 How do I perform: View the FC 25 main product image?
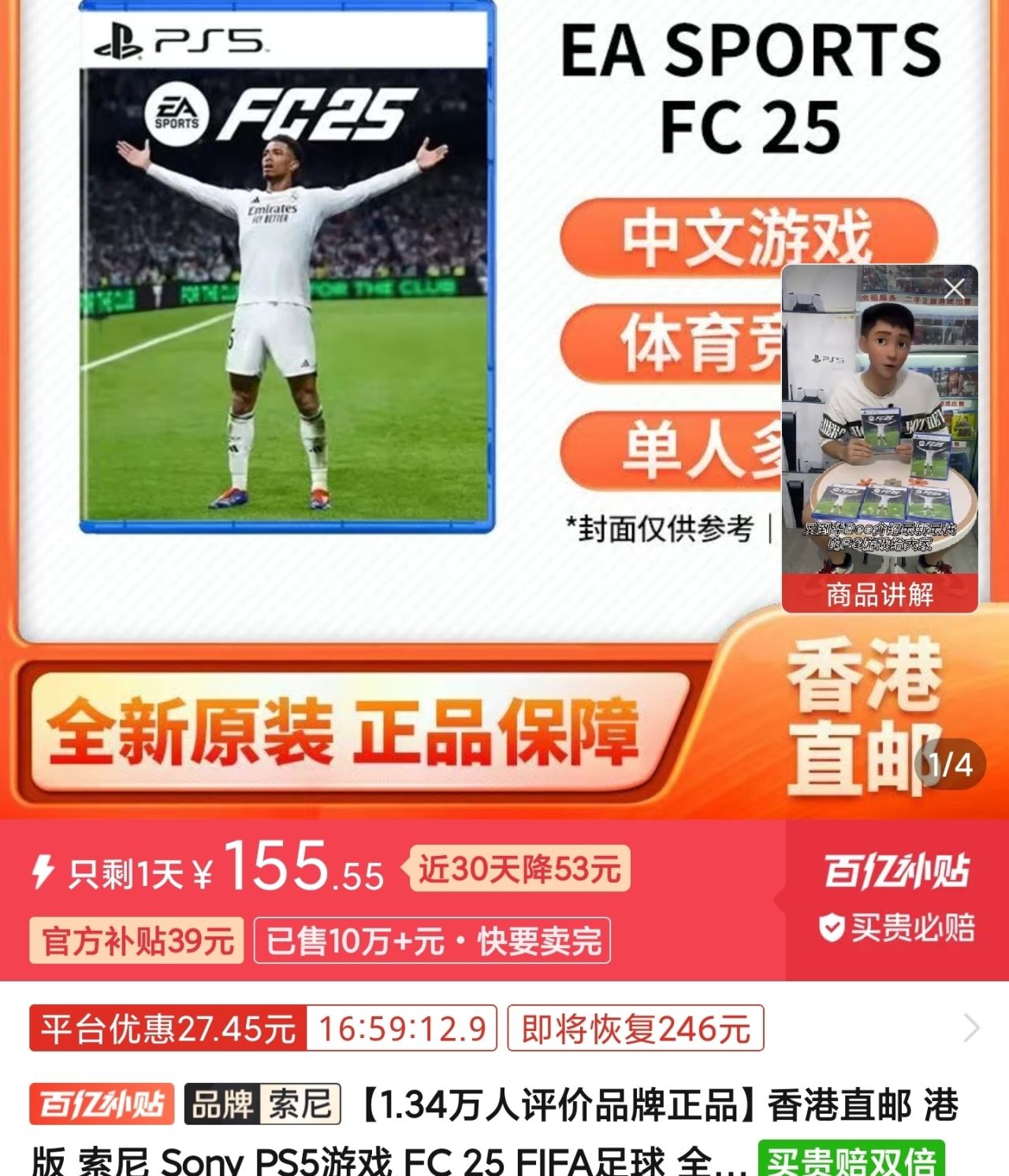click(x=287, y=268)
